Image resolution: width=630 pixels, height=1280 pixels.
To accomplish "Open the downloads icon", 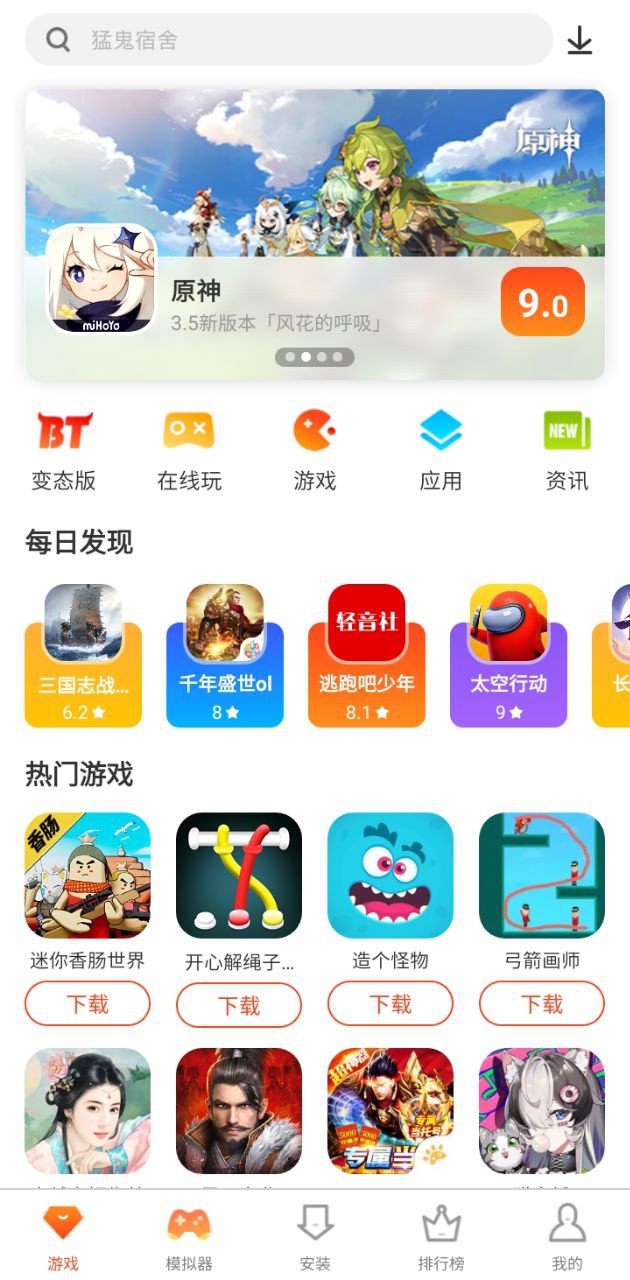I will (580, 40).
